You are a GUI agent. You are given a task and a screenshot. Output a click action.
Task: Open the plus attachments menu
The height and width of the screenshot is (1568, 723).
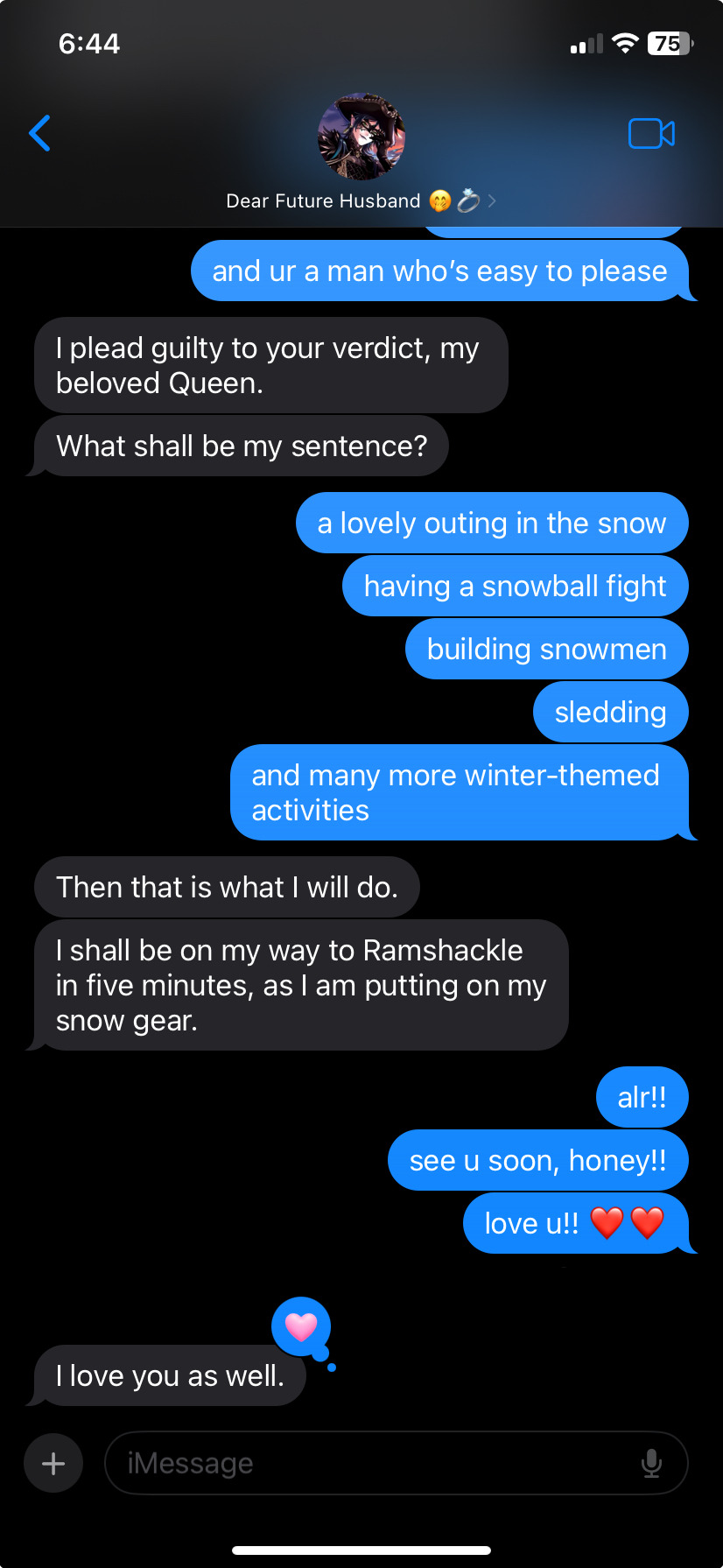53,1463
